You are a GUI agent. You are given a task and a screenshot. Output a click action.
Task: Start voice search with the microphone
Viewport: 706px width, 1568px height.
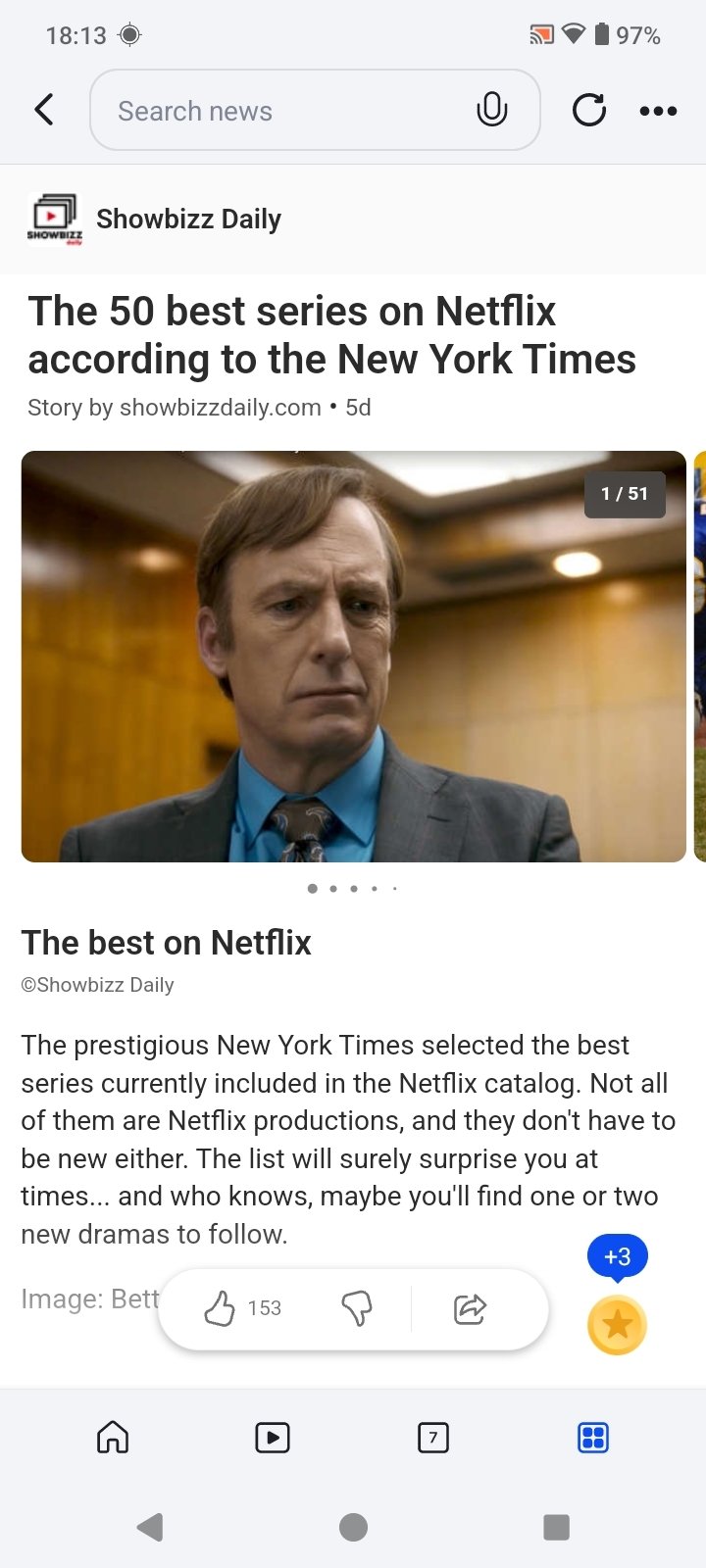point(491,110)
